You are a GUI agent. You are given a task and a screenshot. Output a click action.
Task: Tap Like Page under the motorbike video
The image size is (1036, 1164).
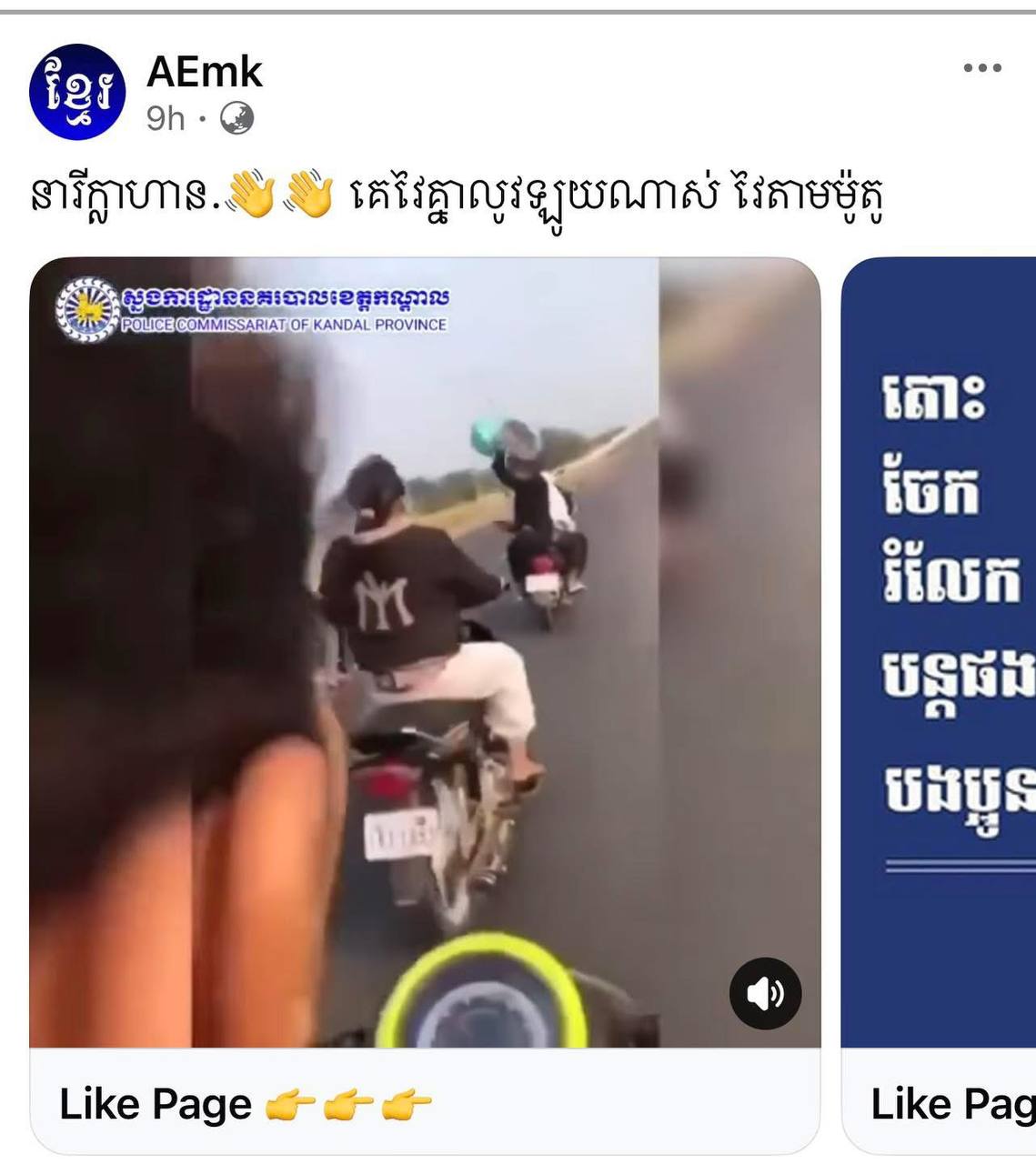[156, 1104]
